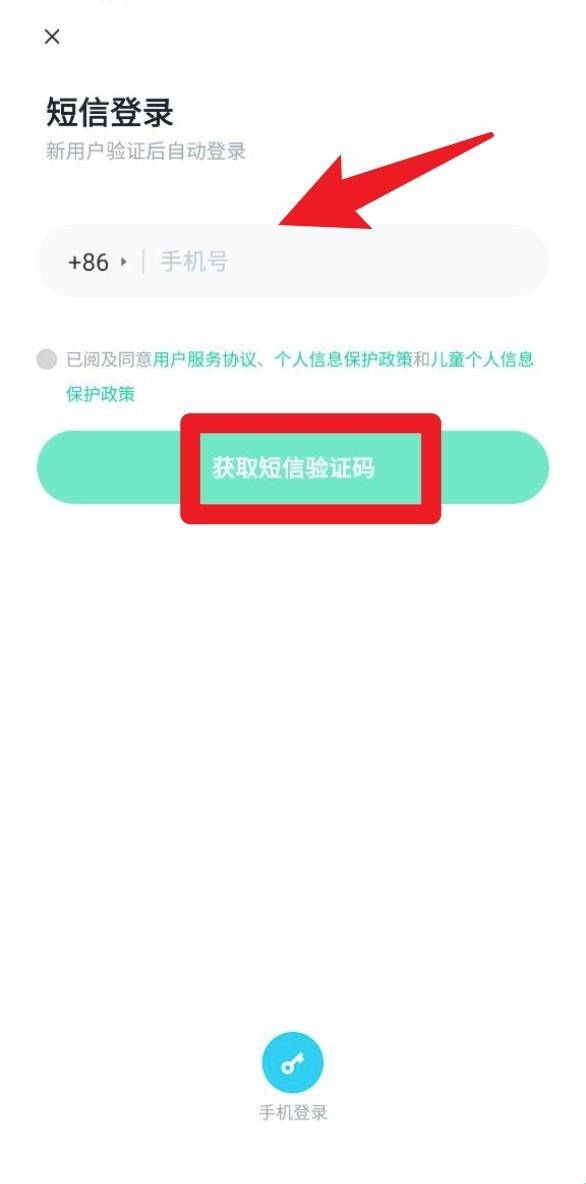Open the 用户服务协议 link
Image resolution: width=586 pixels, height=1184 pixels.
pos(201,359)
